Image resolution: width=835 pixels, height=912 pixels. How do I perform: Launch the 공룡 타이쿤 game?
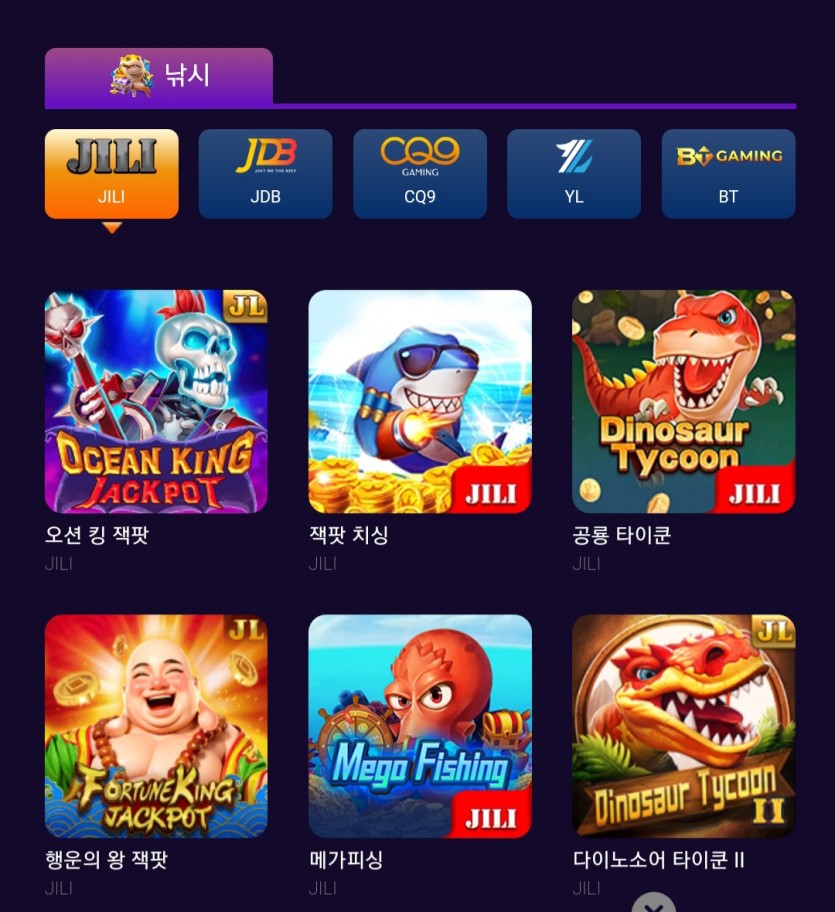pyautogui.click(x=683, y=402)
